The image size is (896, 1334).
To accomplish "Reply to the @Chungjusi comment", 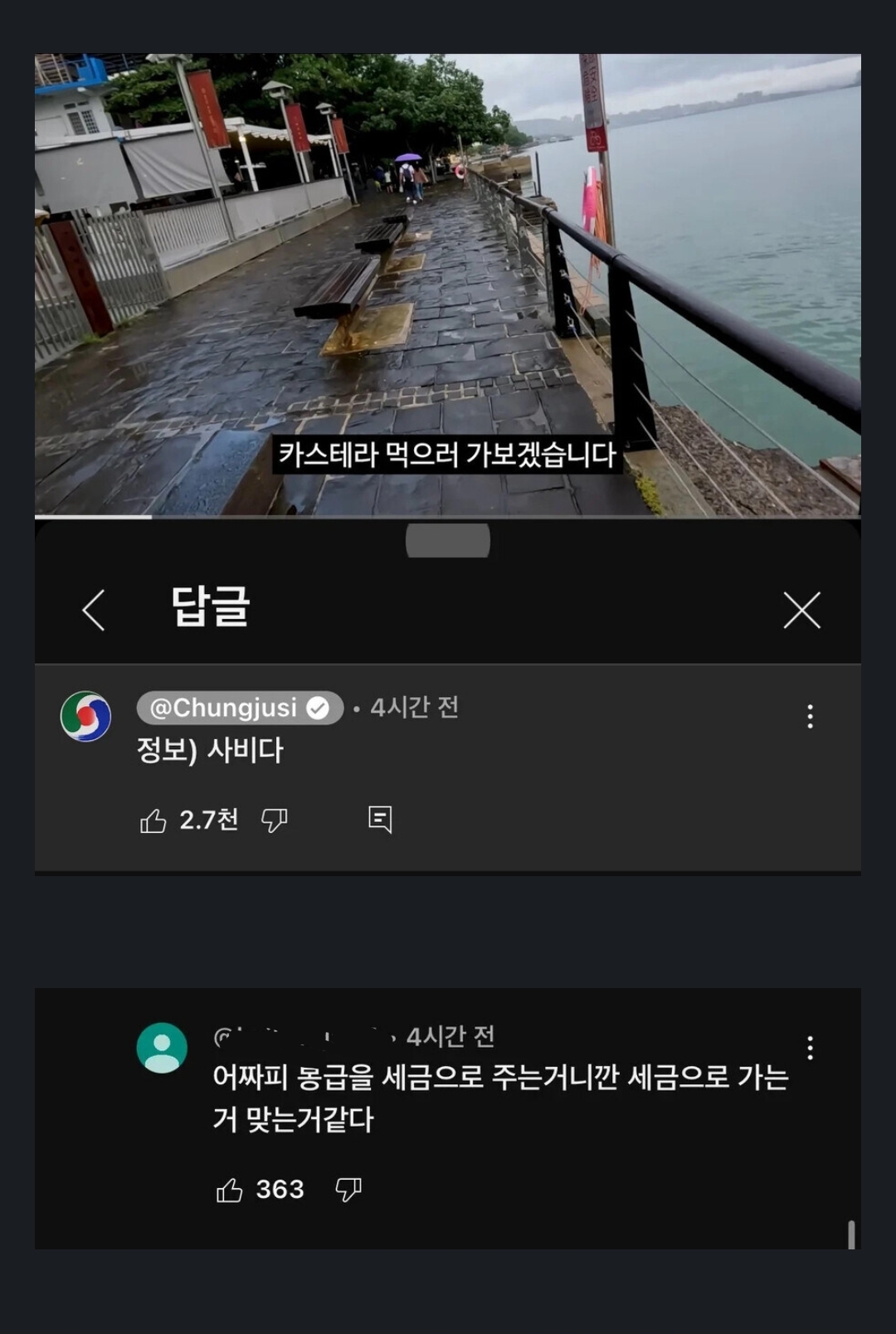I will coord(380,820).
